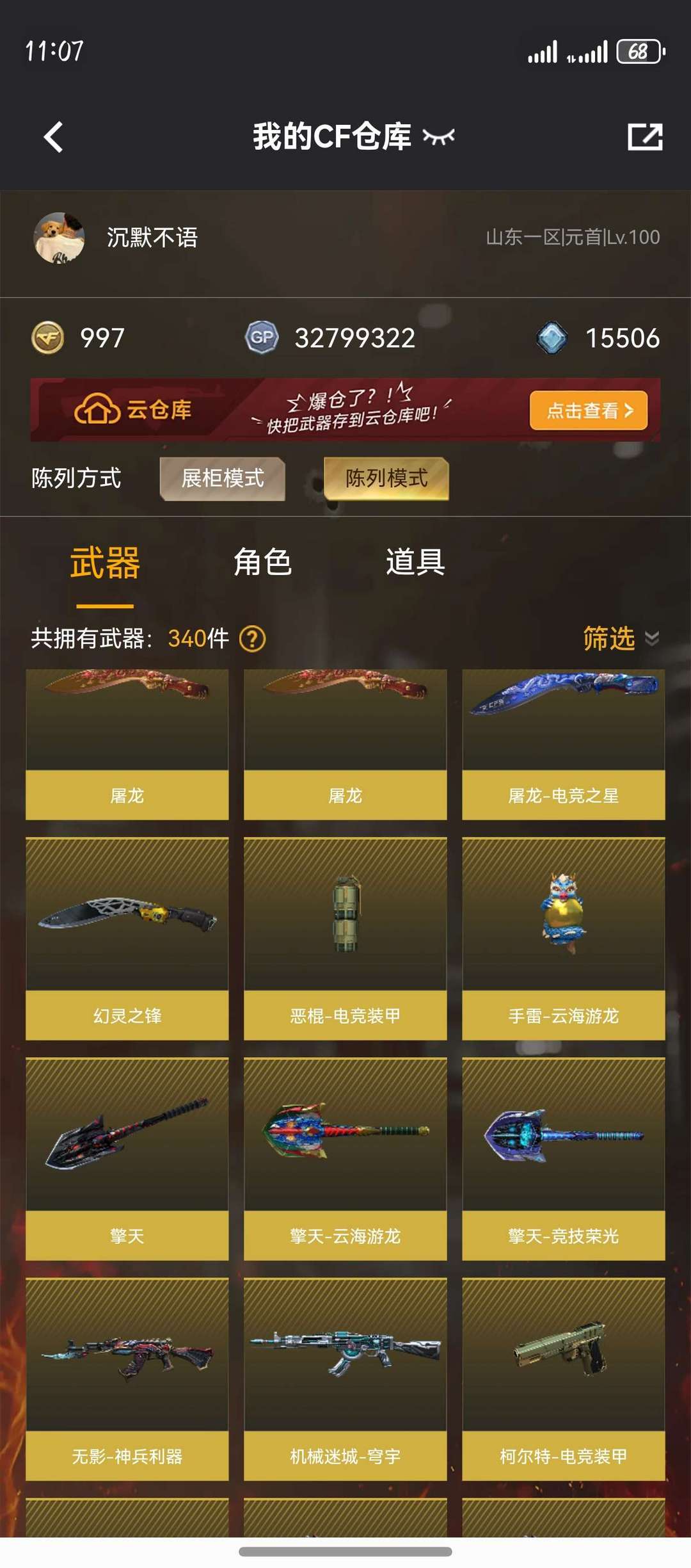Switch to the 角色 tab
Image resolution: width=691 pixels, height=1568 pixels.
(x=262, y=562)
